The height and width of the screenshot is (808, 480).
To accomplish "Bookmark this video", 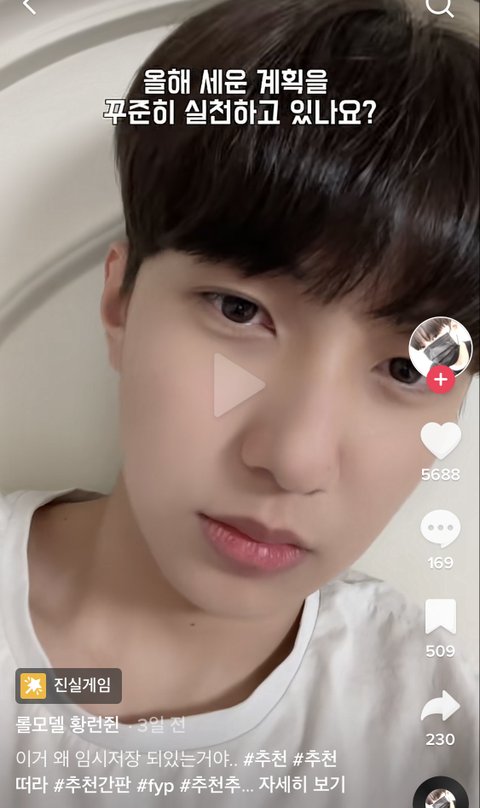I will (x=440, y=617).
